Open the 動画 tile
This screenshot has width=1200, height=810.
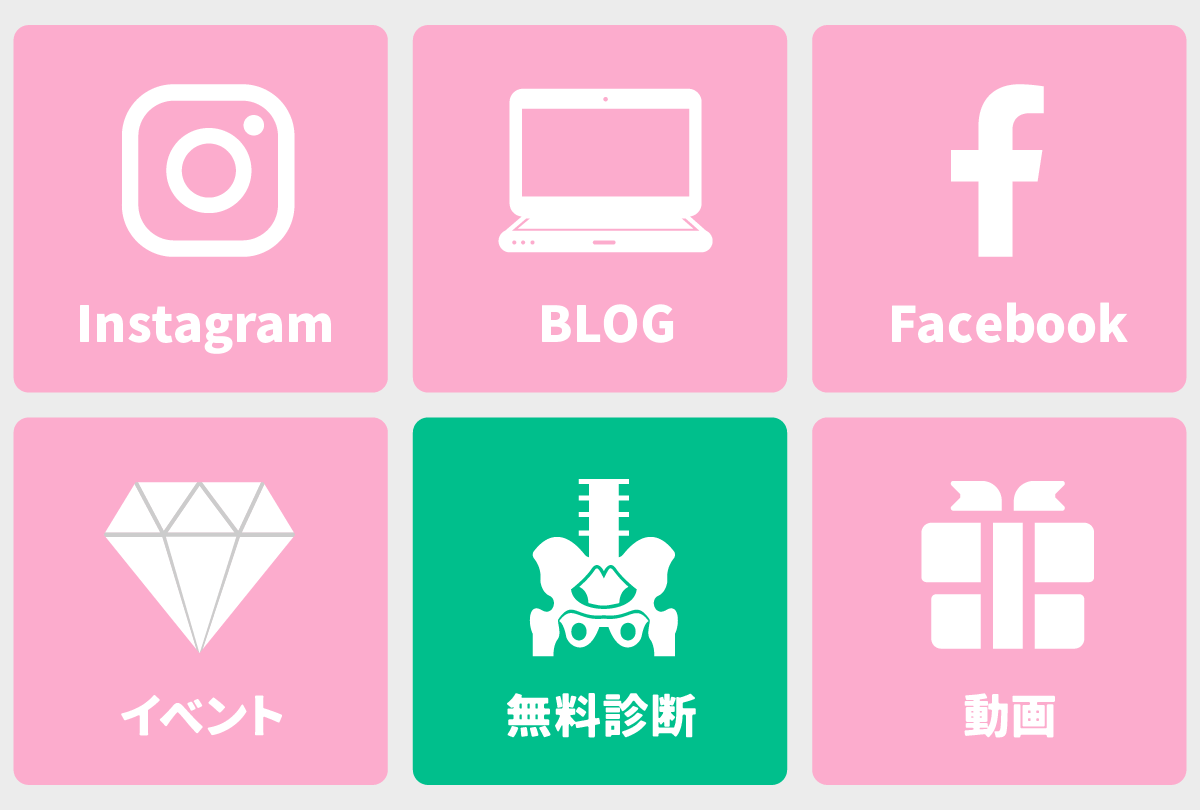pos(999,600)
